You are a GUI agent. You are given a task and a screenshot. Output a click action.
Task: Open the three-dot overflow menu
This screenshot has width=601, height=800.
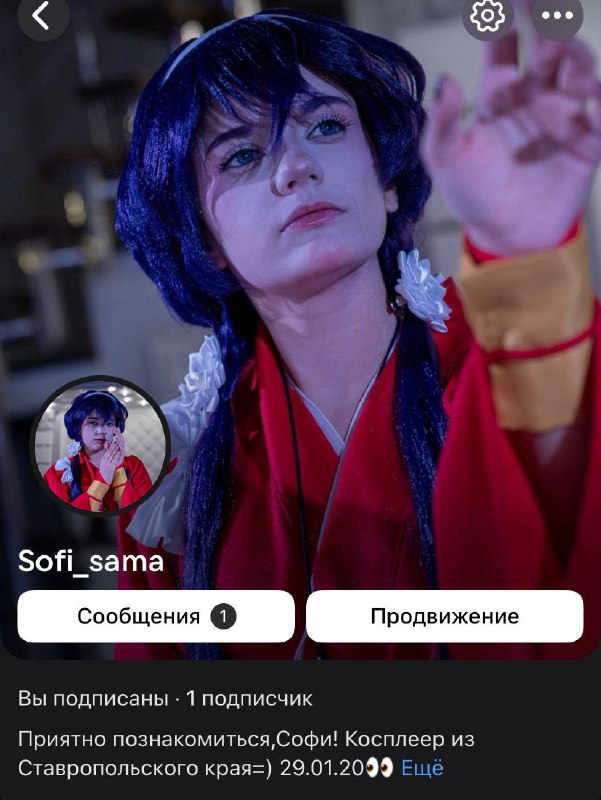(557, 15)
